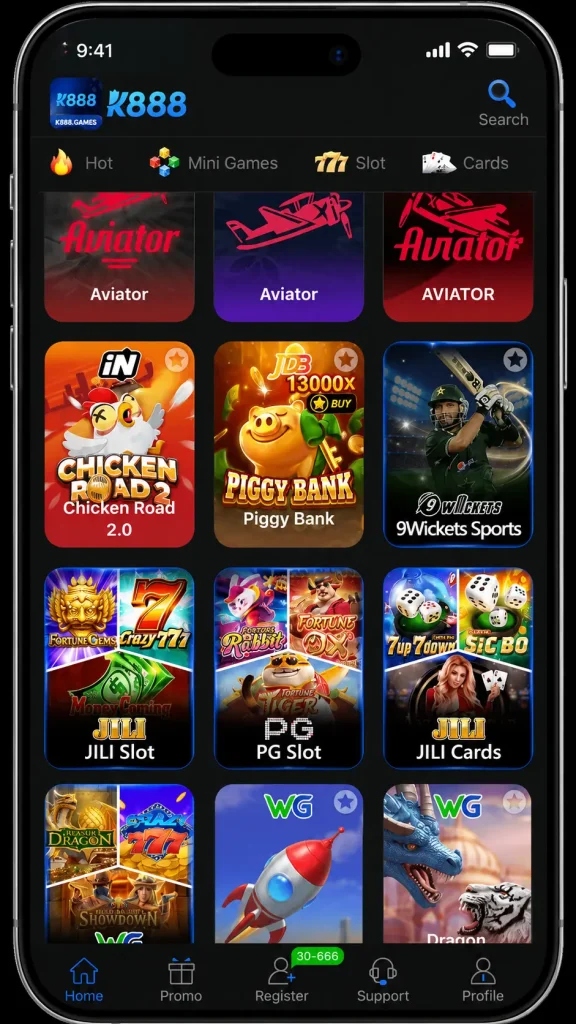The height and width of the screenshot is (1024, 576).
Task: Go to the Promo tab
Action: (x=181, y=980)
